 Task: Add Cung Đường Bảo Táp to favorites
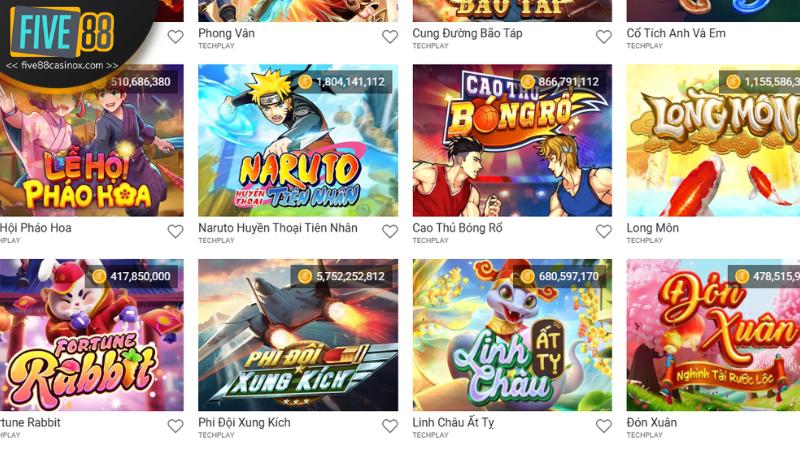coord(604,37)
